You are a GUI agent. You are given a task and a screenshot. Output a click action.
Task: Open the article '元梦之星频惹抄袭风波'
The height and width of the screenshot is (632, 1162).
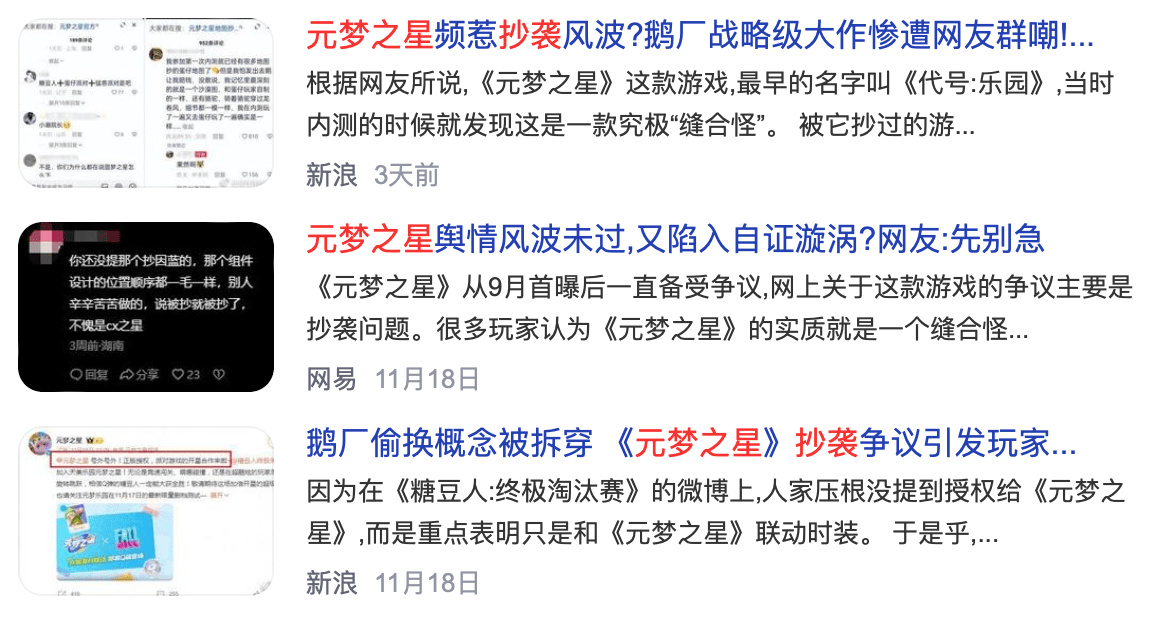[x=699, y=37]
